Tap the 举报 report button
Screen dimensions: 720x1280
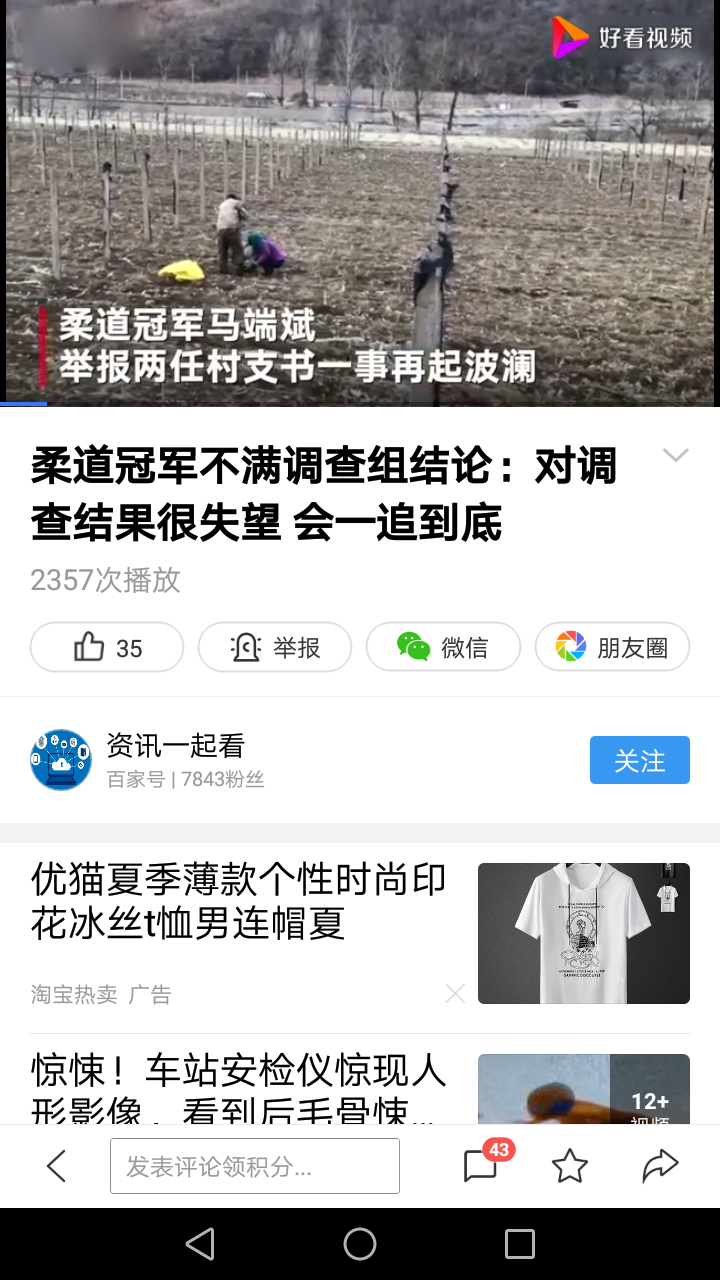(275, 647)
